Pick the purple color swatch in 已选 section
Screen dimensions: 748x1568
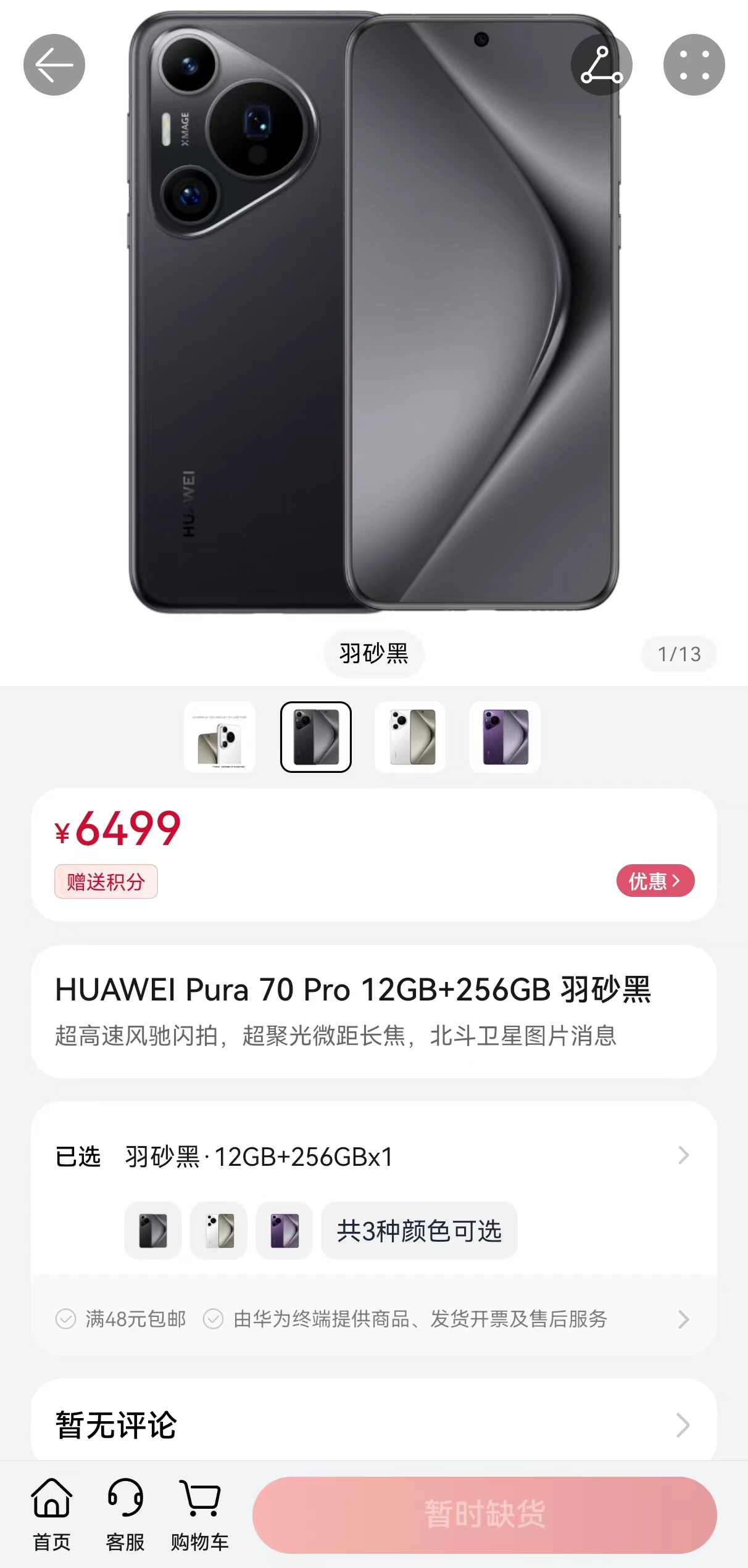pos(285,1231)
